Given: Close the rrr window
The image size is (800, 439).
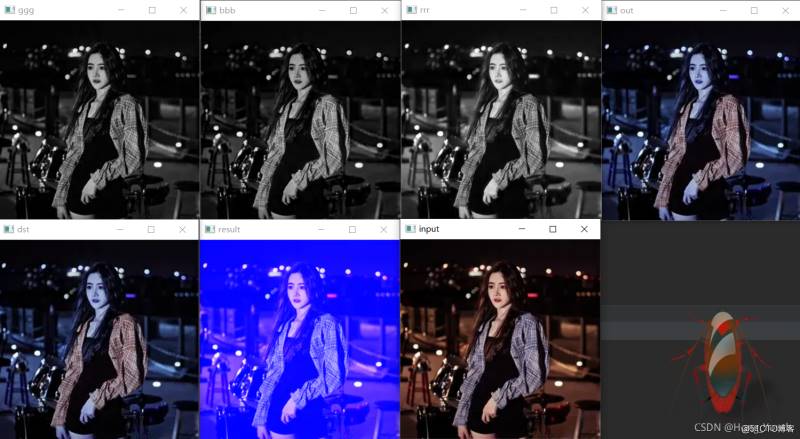Looking at the screenshot, I should (585, 10).
